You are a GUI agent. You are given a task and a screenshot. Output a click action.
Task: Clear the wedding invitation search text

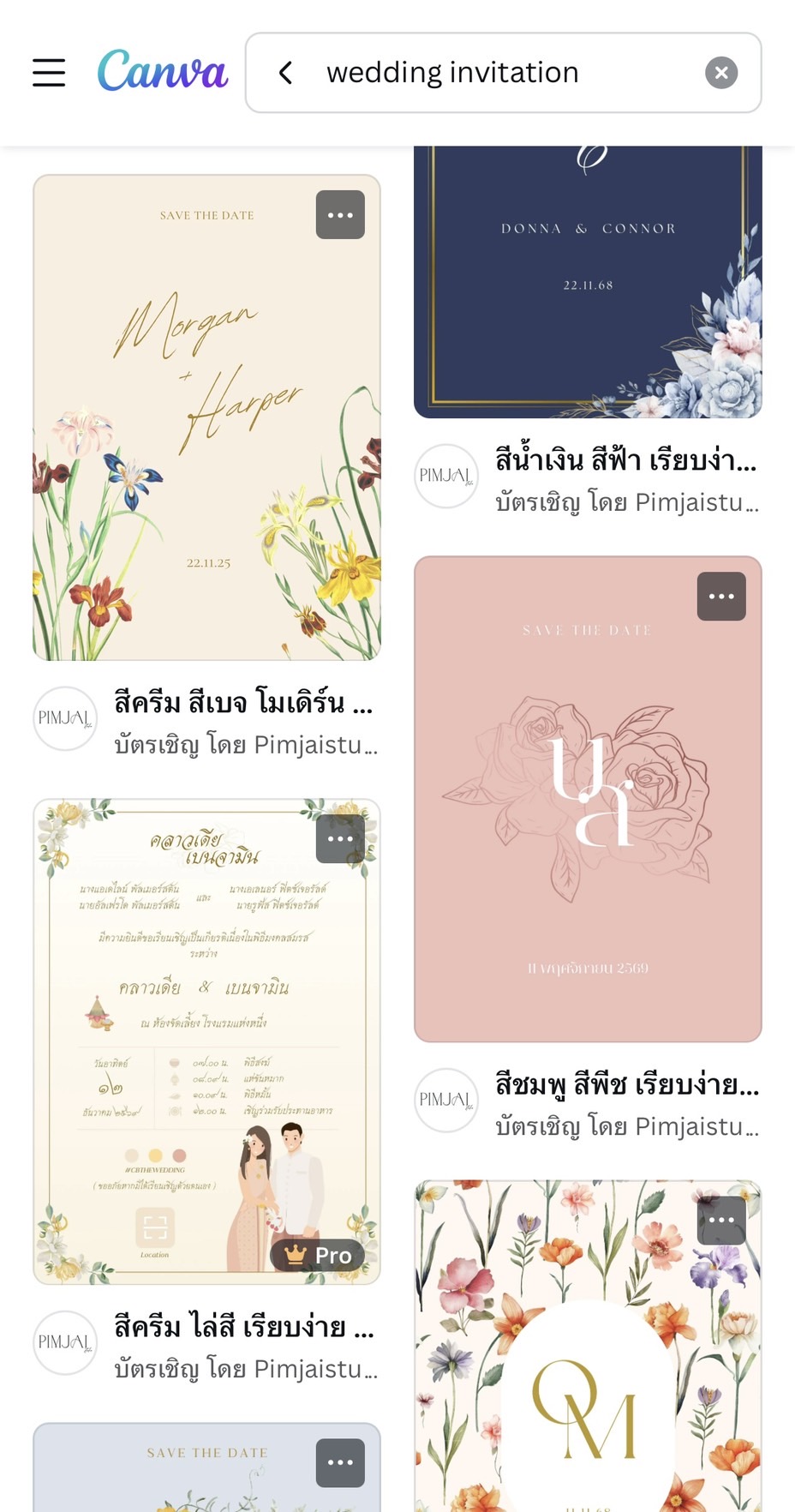[721, 72]
